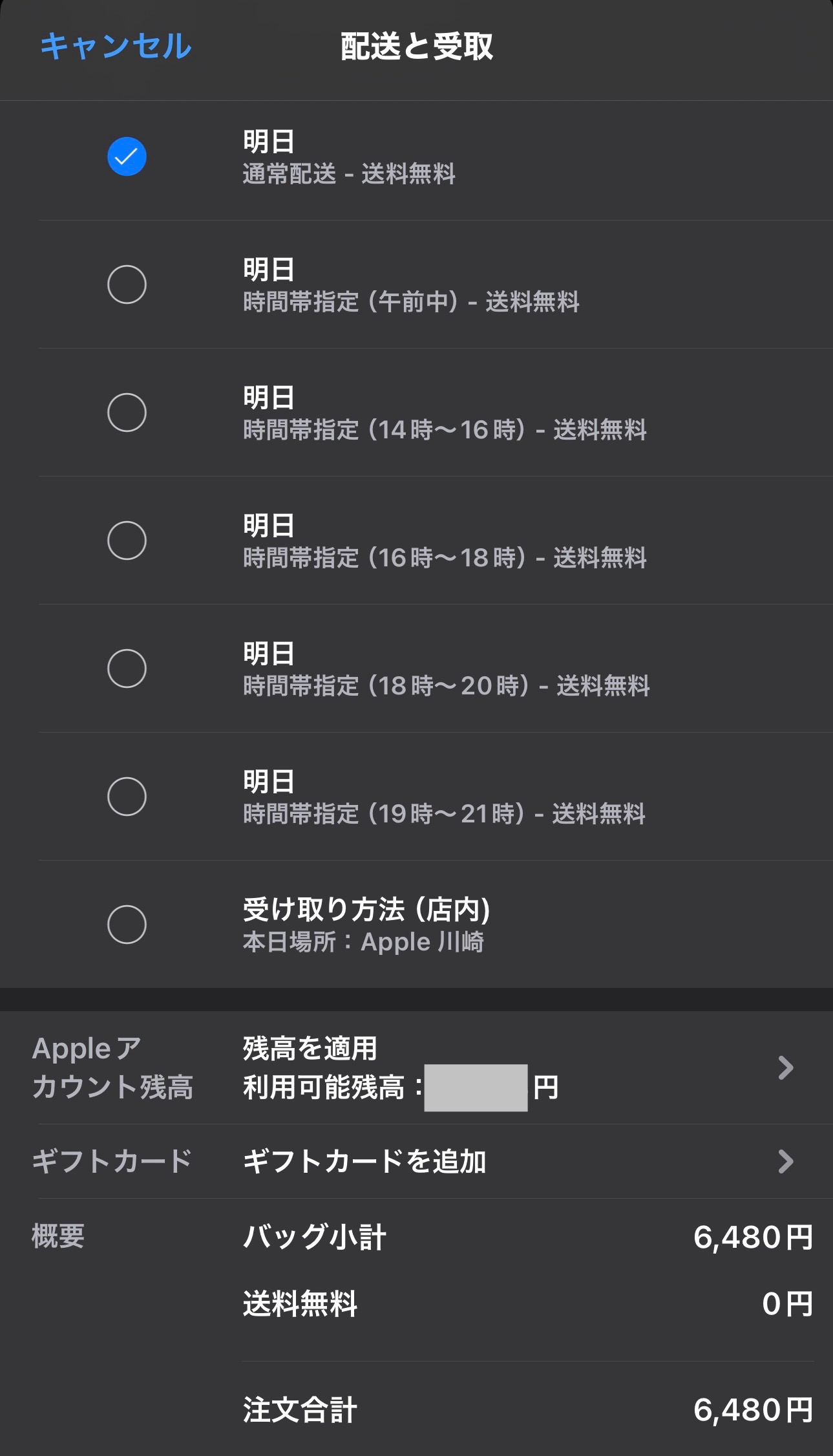Open ギフトカードを追加

coord(517,1162)
